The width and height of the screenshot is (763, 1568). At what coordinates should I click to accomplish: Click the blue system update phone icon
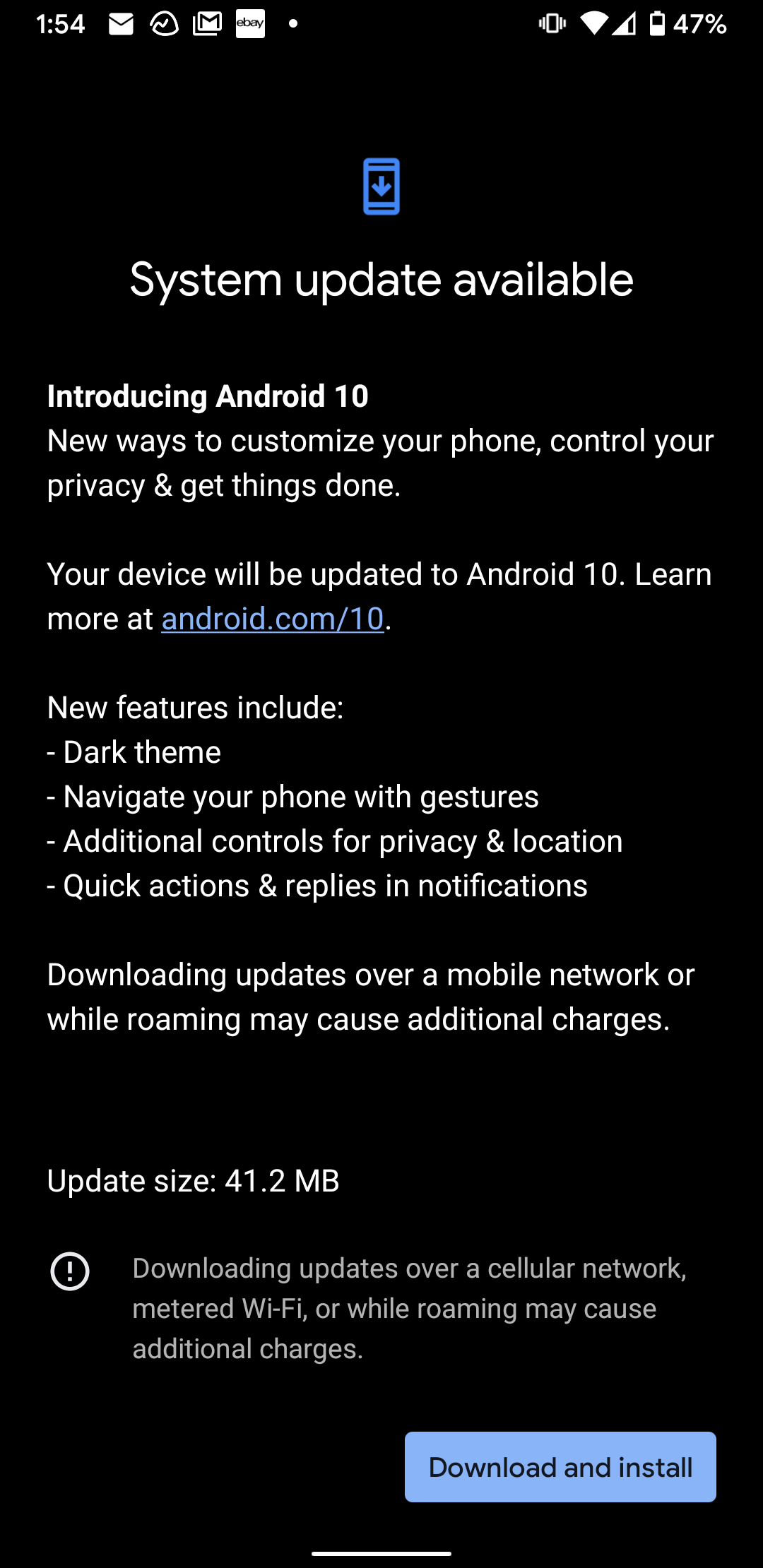pos(381,186)
